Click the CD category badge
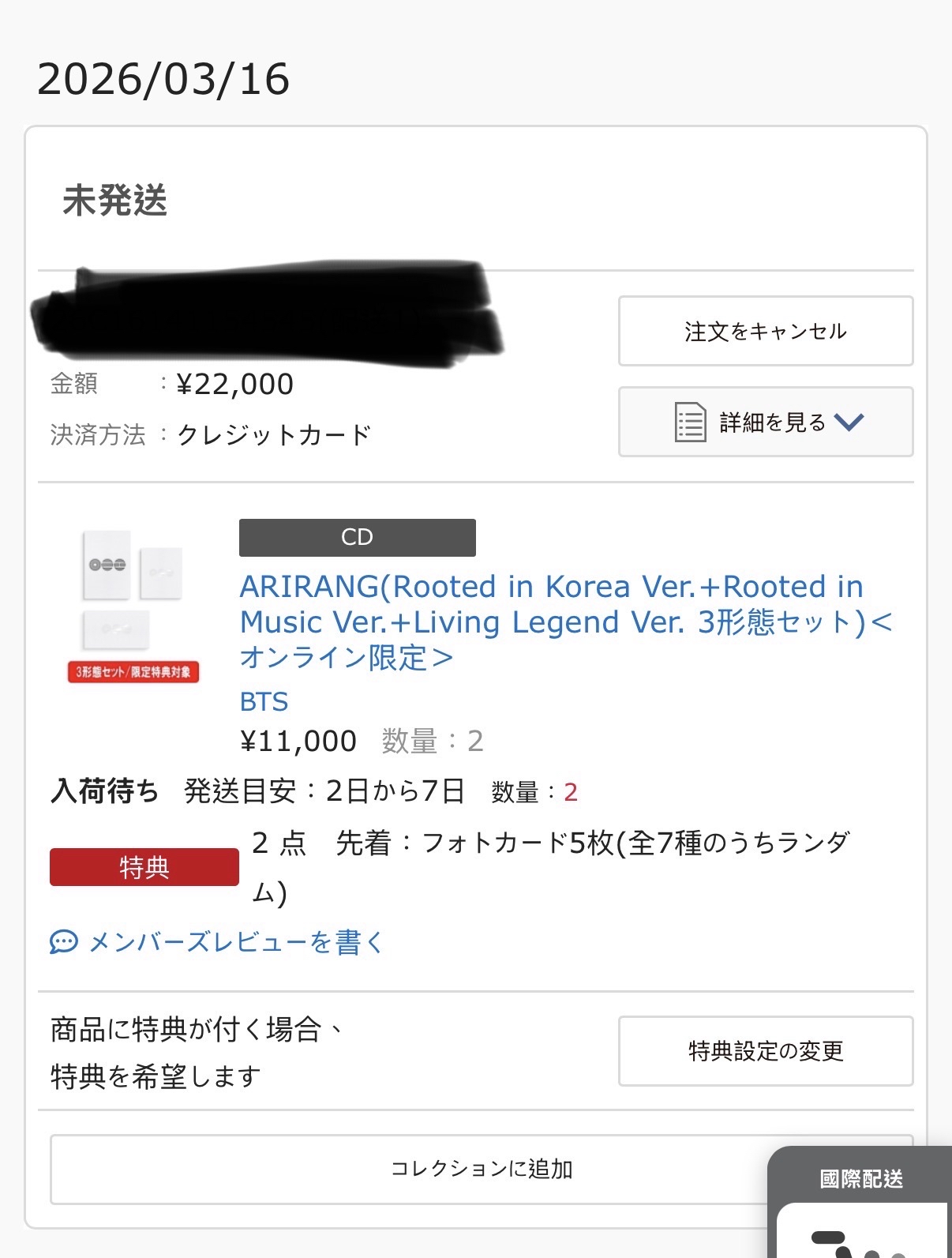Image resolution: width=952 pixels, height=1258 pixels. pos(357,537)
